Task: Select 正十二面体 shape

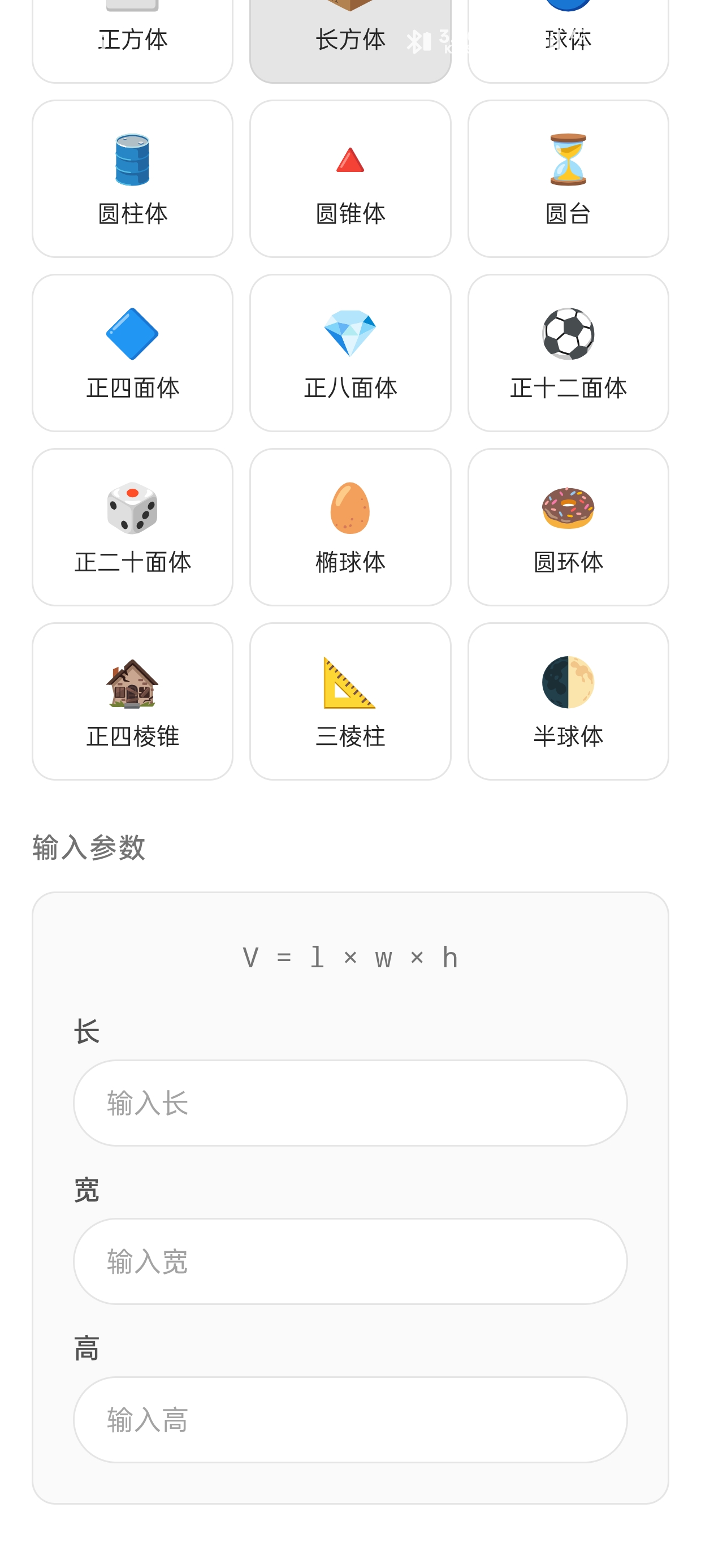Action: (568, 353)
